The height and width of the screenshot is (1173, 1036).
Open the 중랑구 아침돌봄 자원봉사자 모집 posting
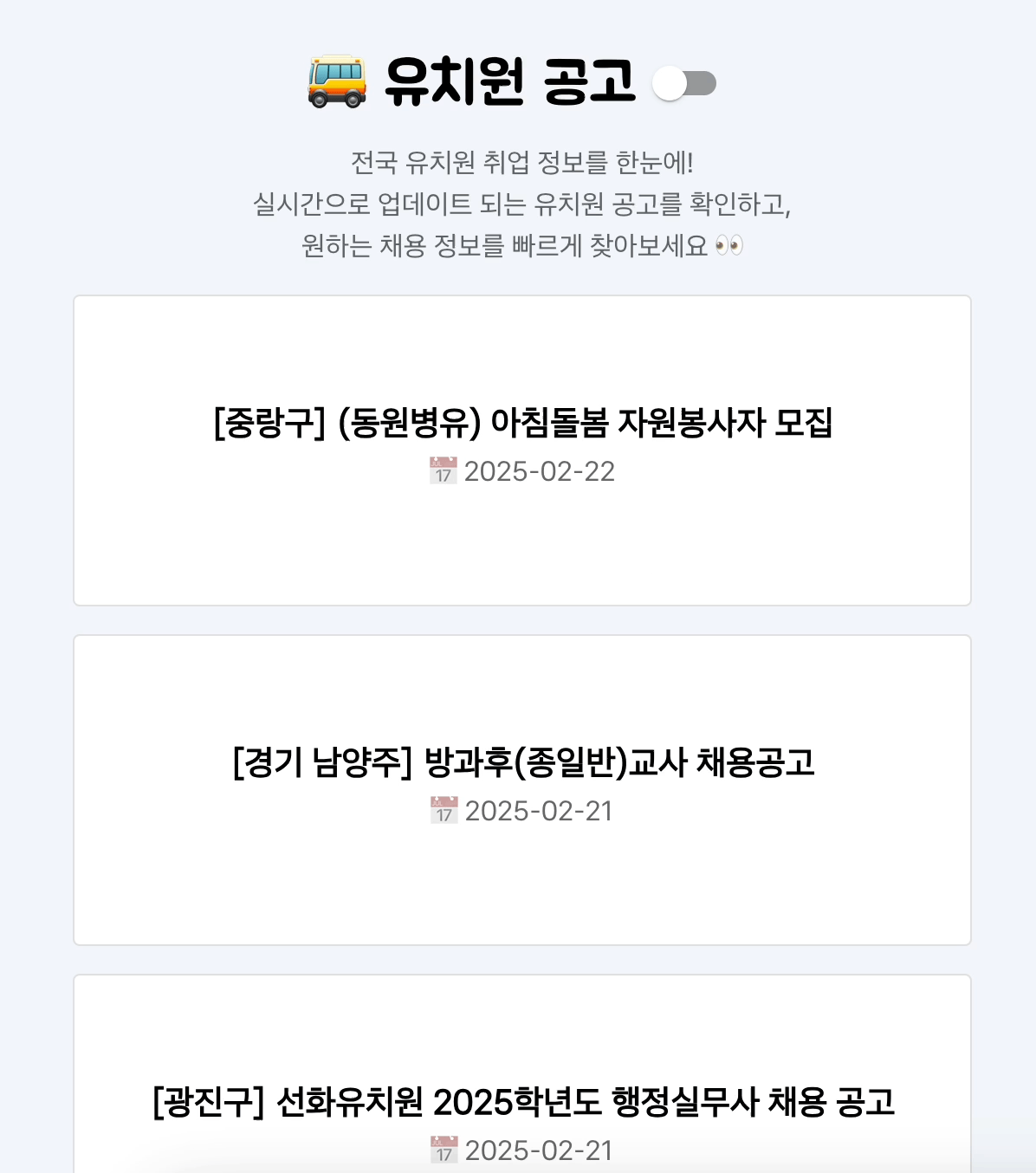[522, 424]
